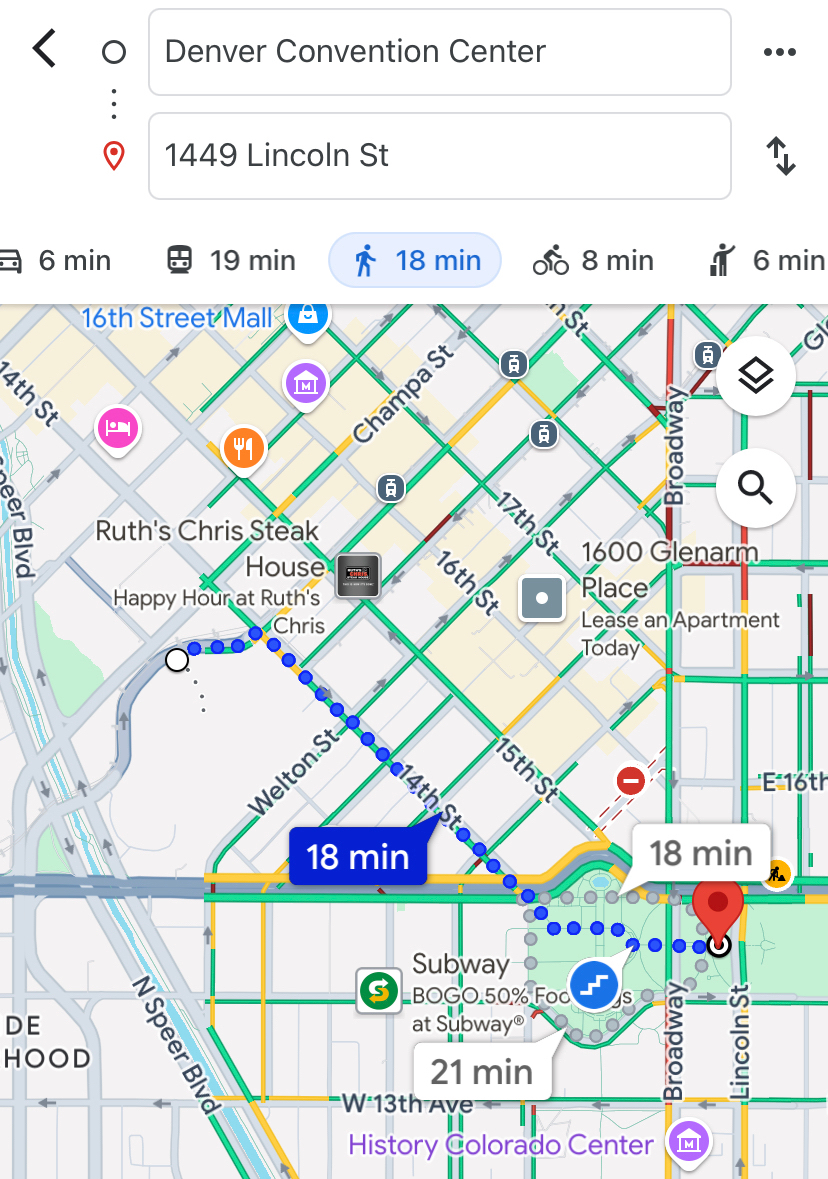
Task: Tap the 1600 Glenarm Place marker
Action: click(541, 598)
